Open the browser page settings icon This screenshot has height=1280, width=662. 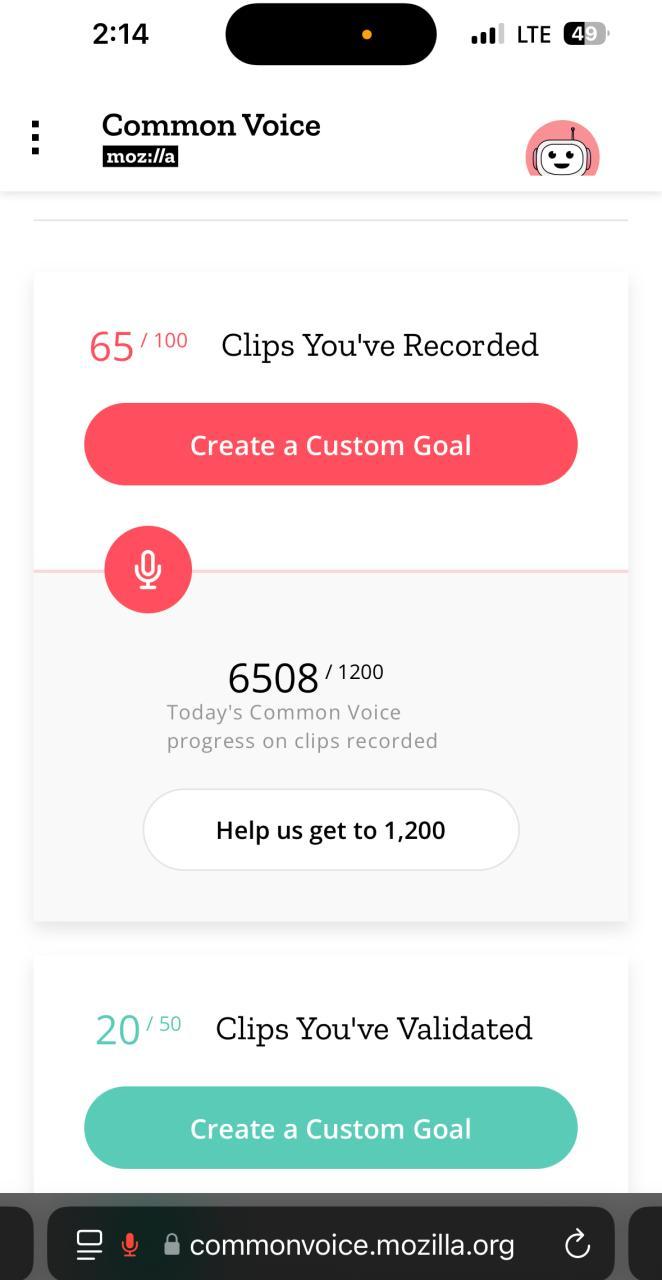90,1244
